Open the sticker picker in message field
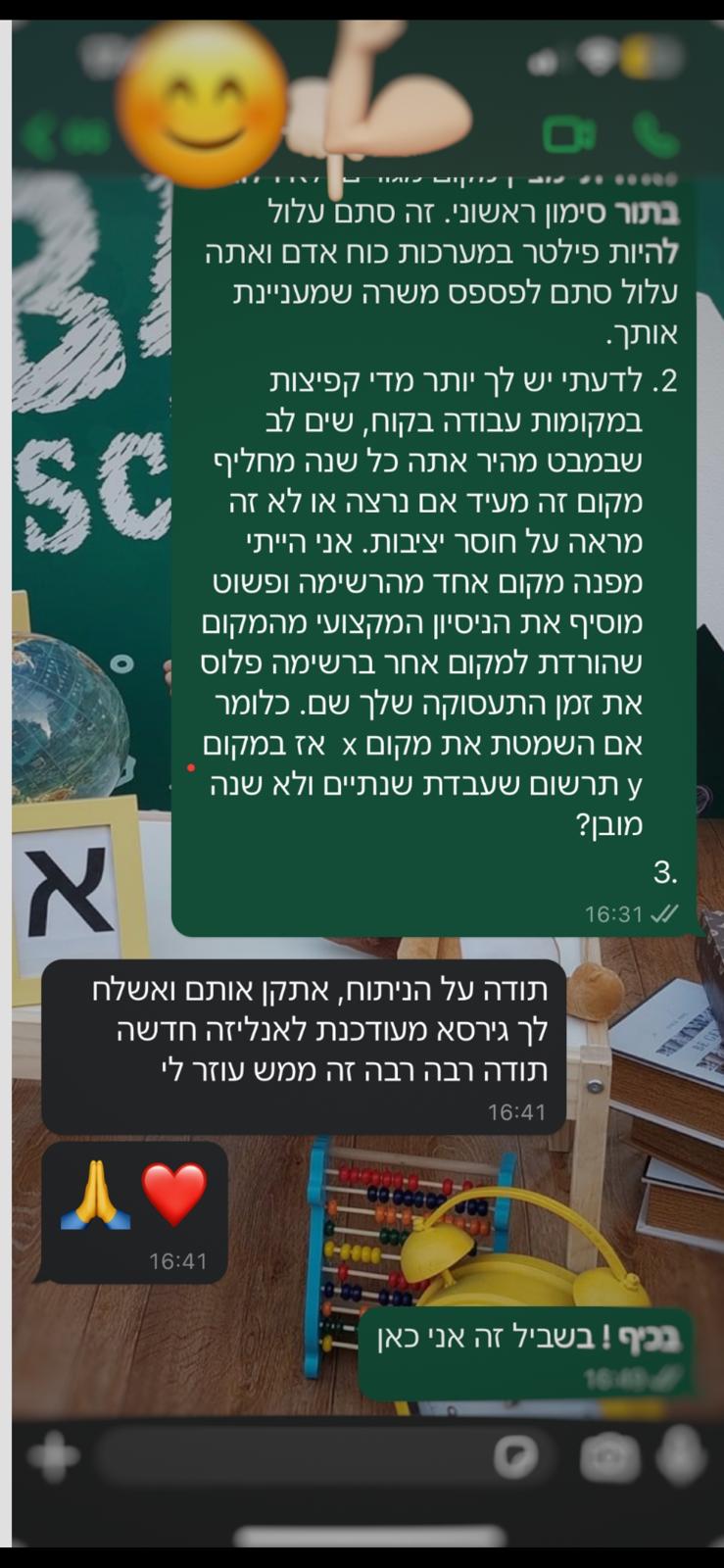The height and width of the screenshot is (1568, 724). pos(515,1457)
